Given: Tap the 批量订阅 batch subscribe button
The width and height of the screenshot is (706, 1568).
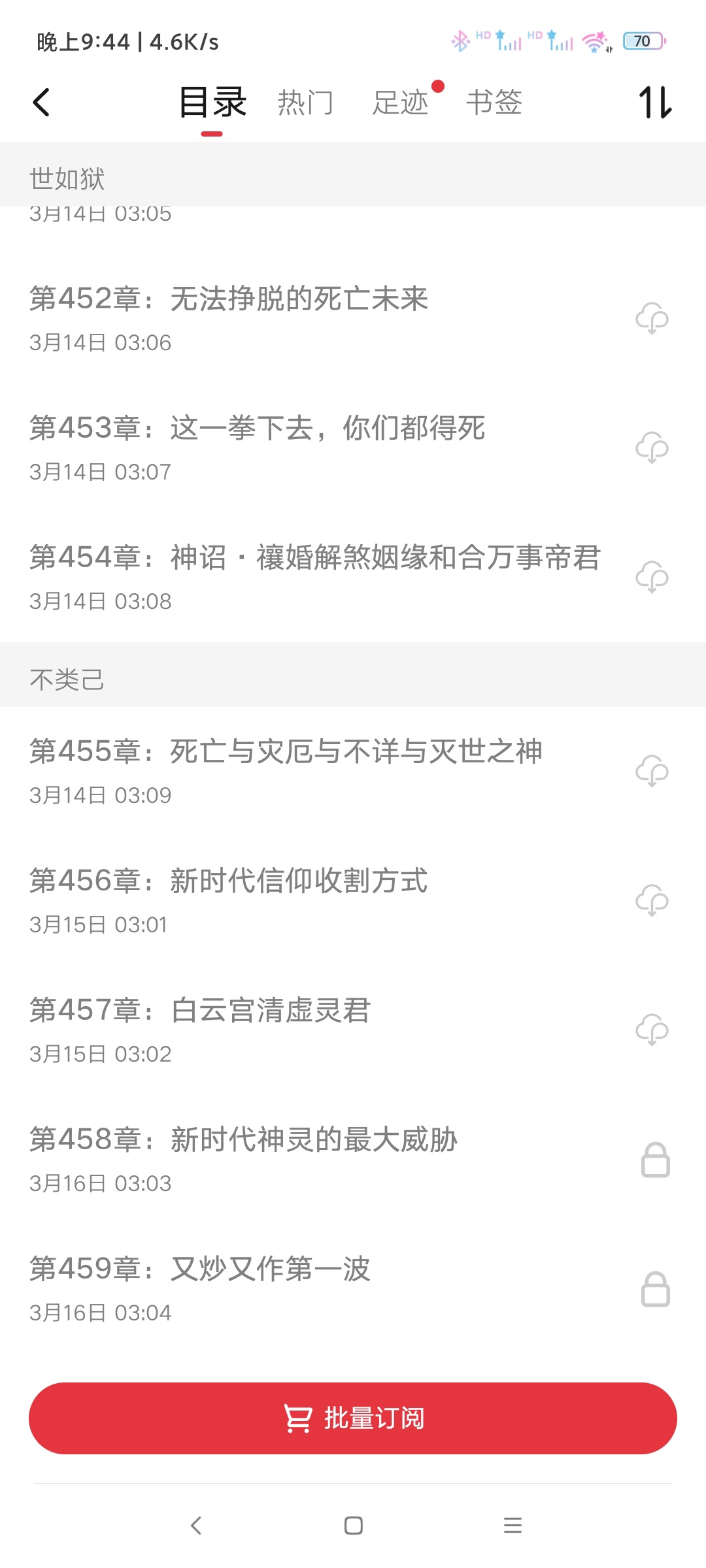Looking at the screenshot, I should click(x=353, y=1418).
